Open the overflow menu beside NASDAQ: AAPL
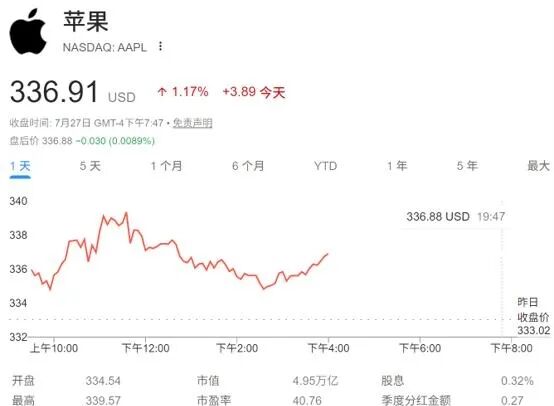Screen dimensions: 554x406 [x=160, y=46]
